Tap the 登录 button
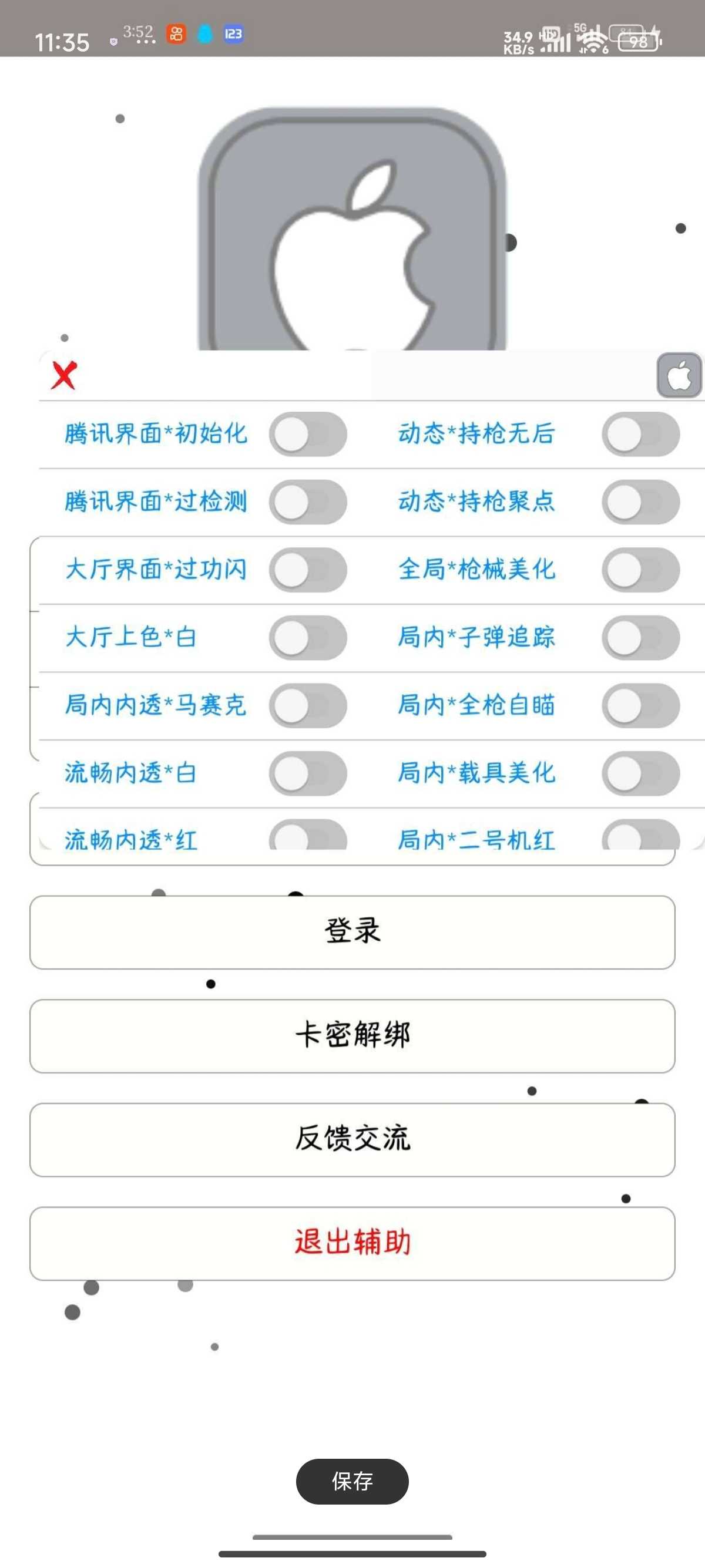The image size is (705, 1568). pyautogui.click(x=352, y=933)
